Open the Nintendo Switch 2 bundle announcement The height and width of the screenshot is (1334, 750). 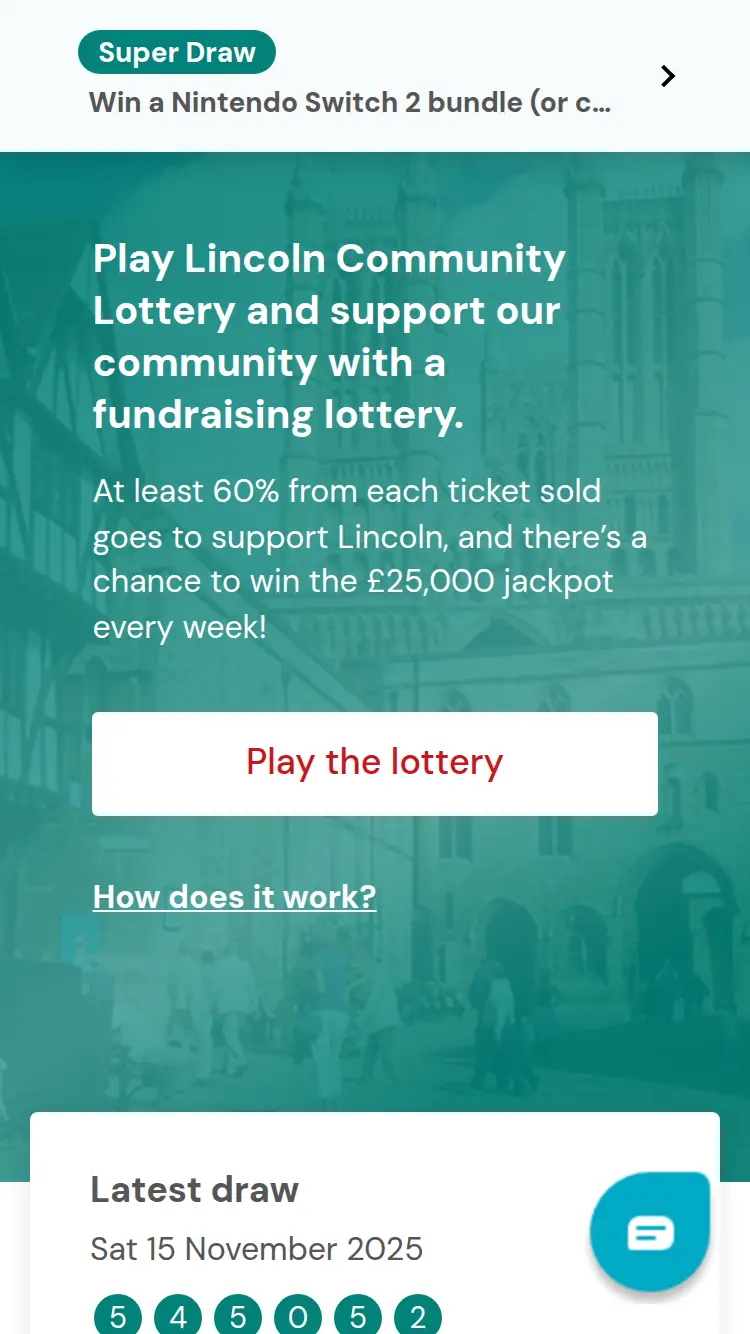348,102
